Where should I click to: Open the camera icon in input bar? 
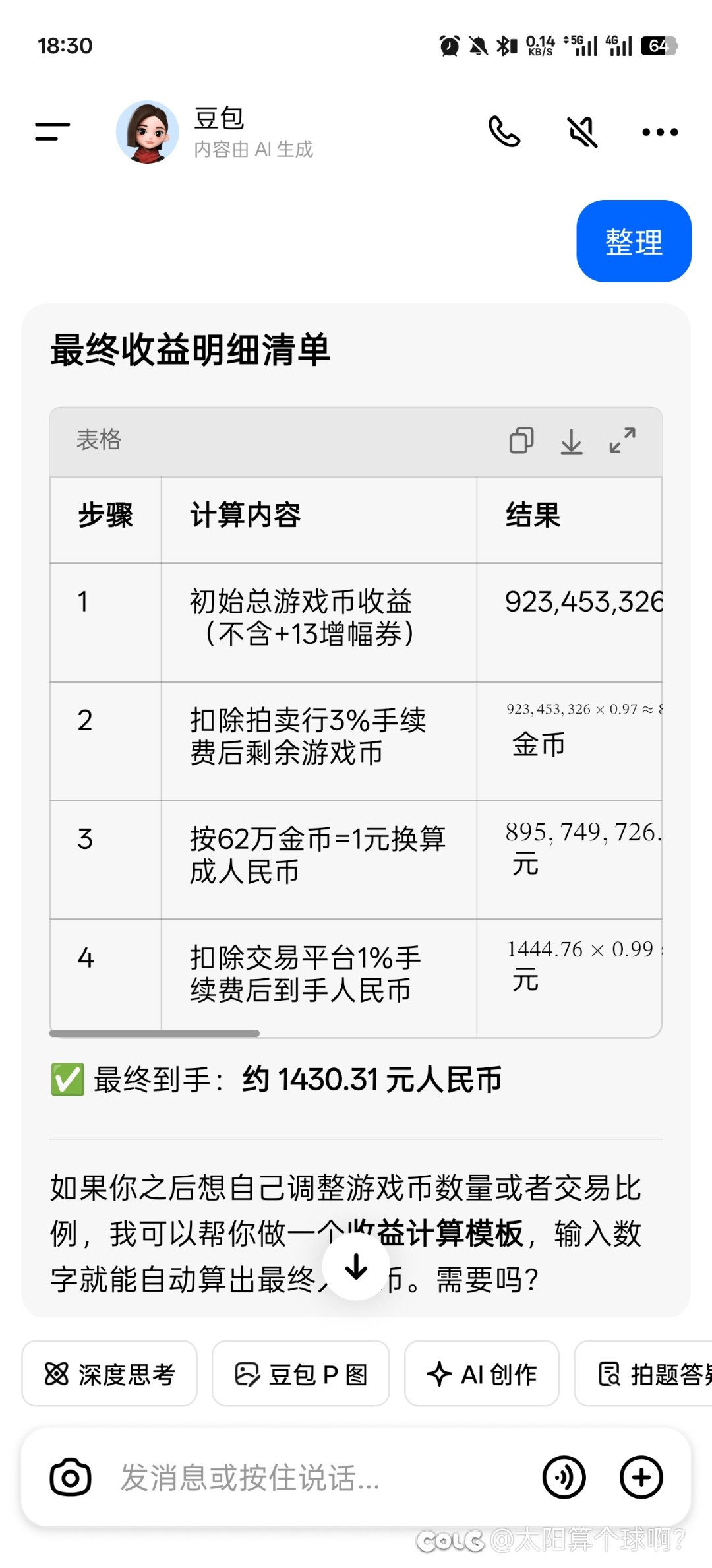point(71,1478)
